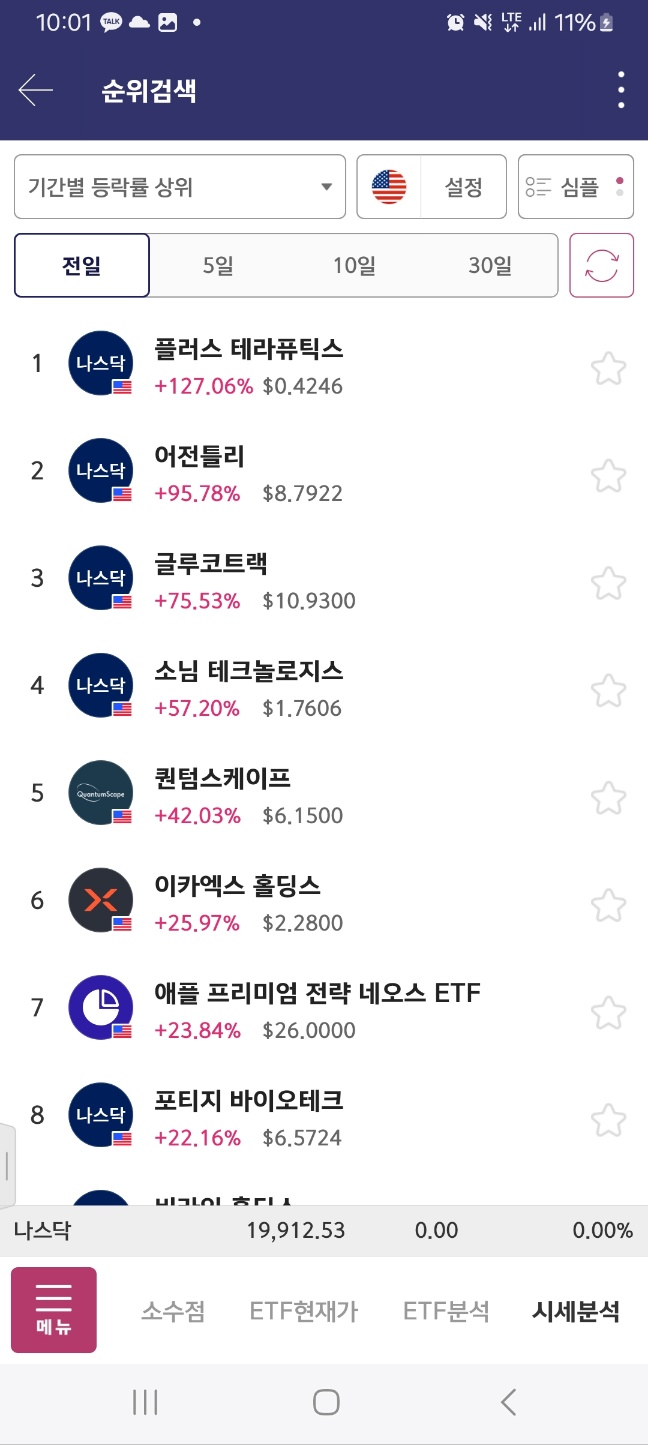The image size is (648, 1445).
Task: Star 소님 테크놀로지스 as a favorite
Action: tap(608, 691)
